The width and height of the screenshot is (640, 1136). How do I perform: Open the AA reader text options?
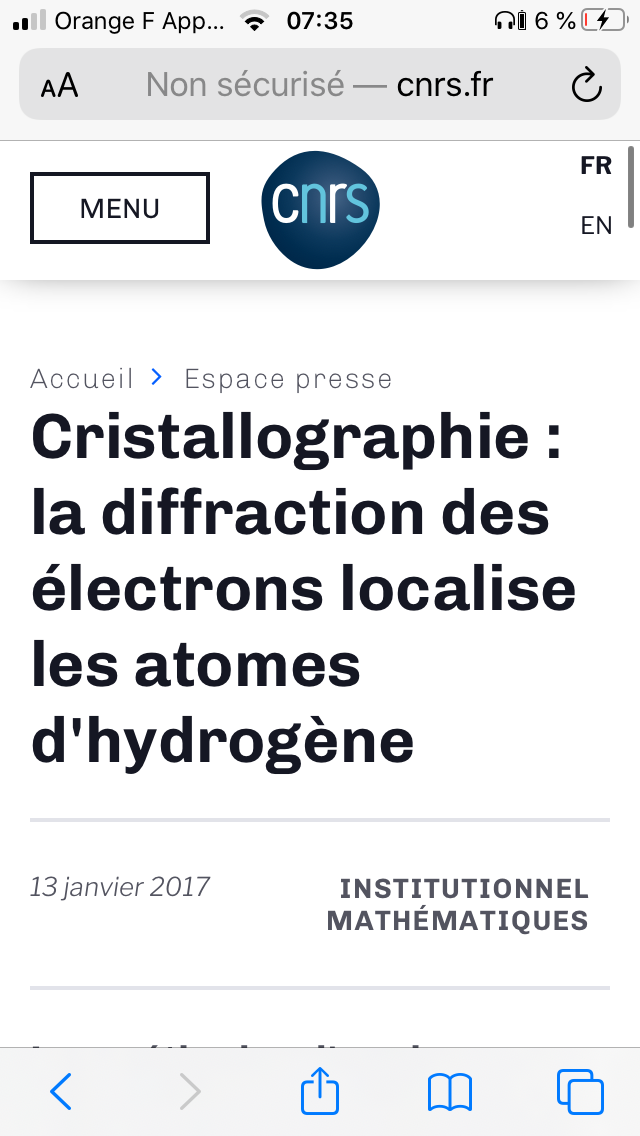[60, 86]
